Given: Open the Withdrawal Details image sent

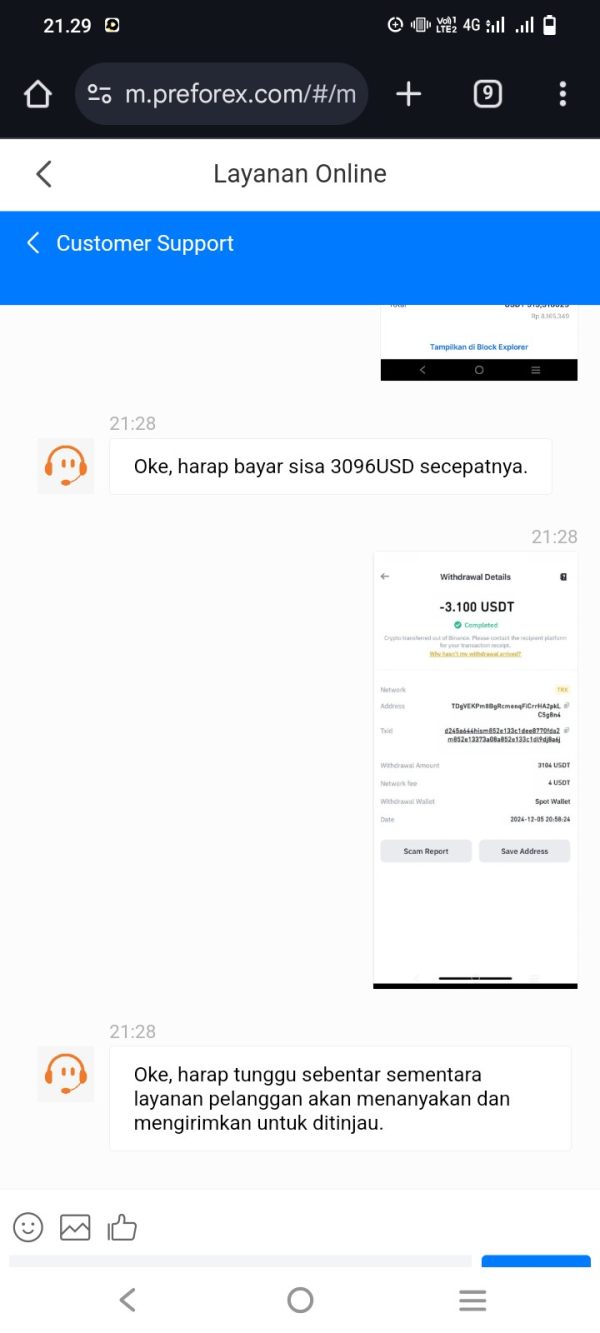Looking at the screenshot, I should 475,770.
